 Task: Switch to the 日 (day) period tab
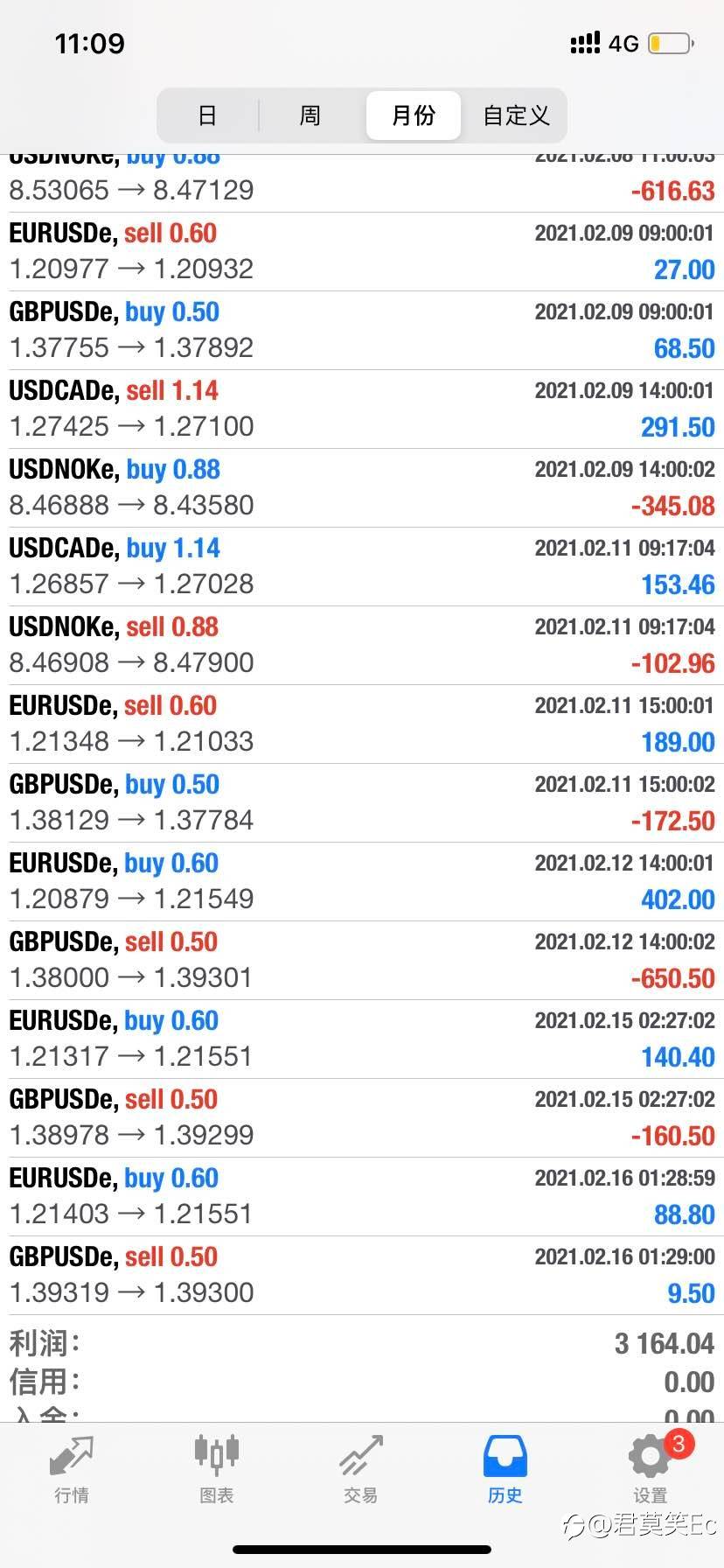(208, 115)
